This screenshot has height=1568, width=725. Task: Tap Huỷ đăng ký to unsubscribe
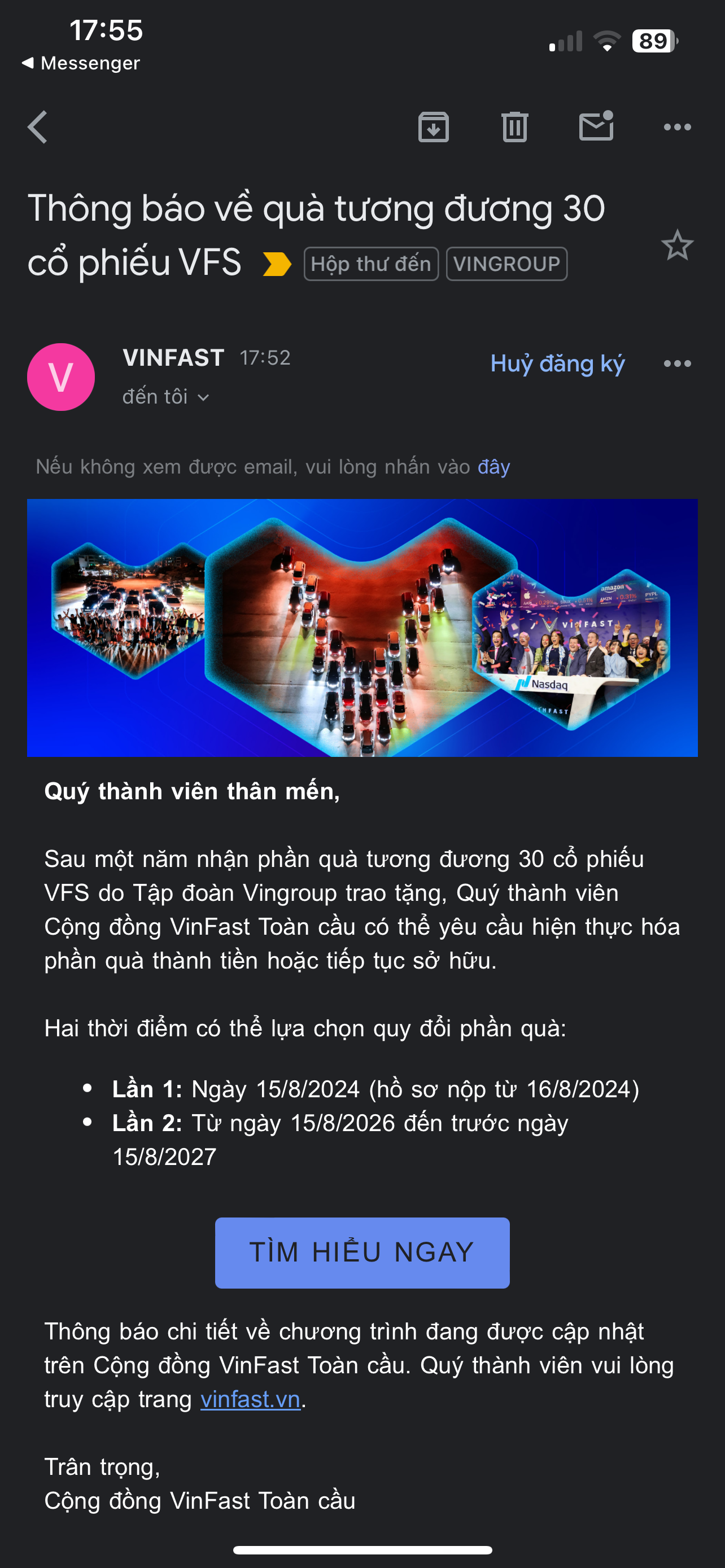557,363
